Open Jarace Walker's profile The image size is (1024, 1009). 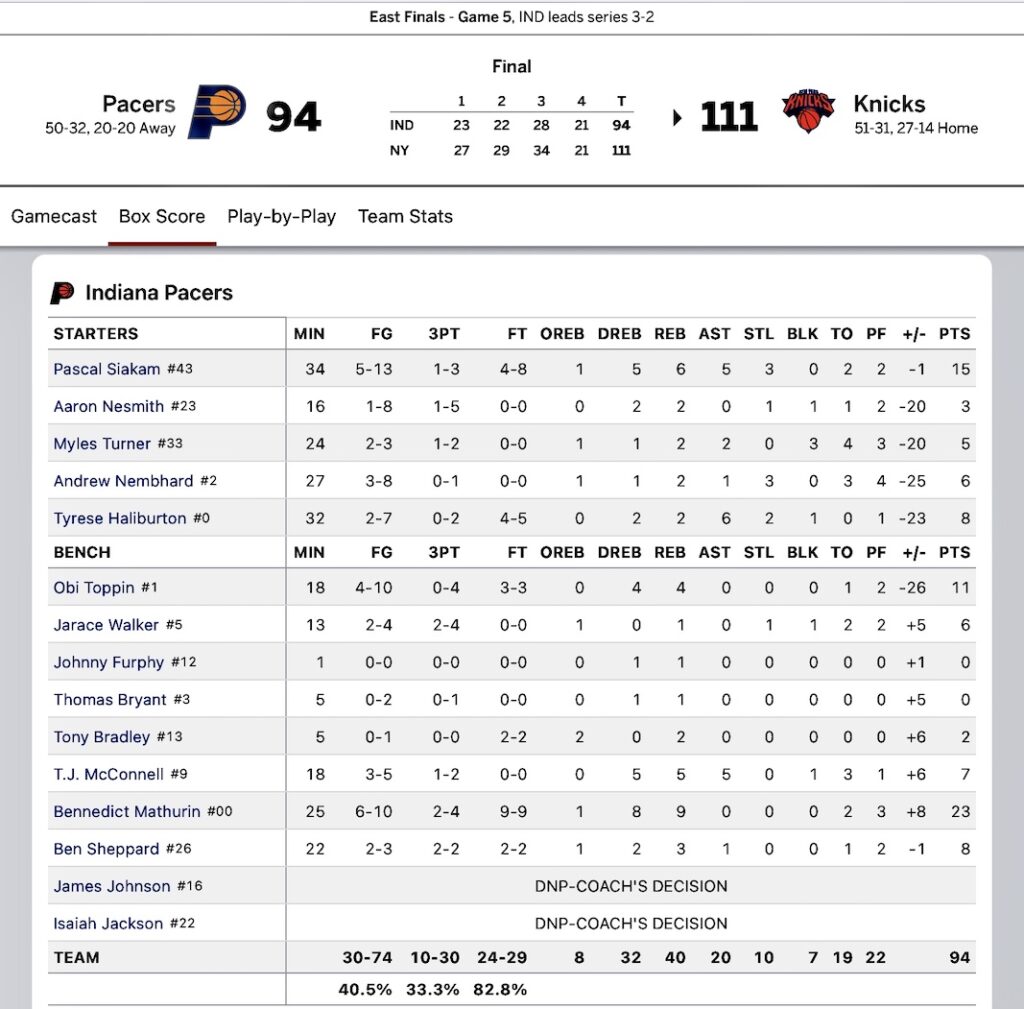tap(106, 625)
